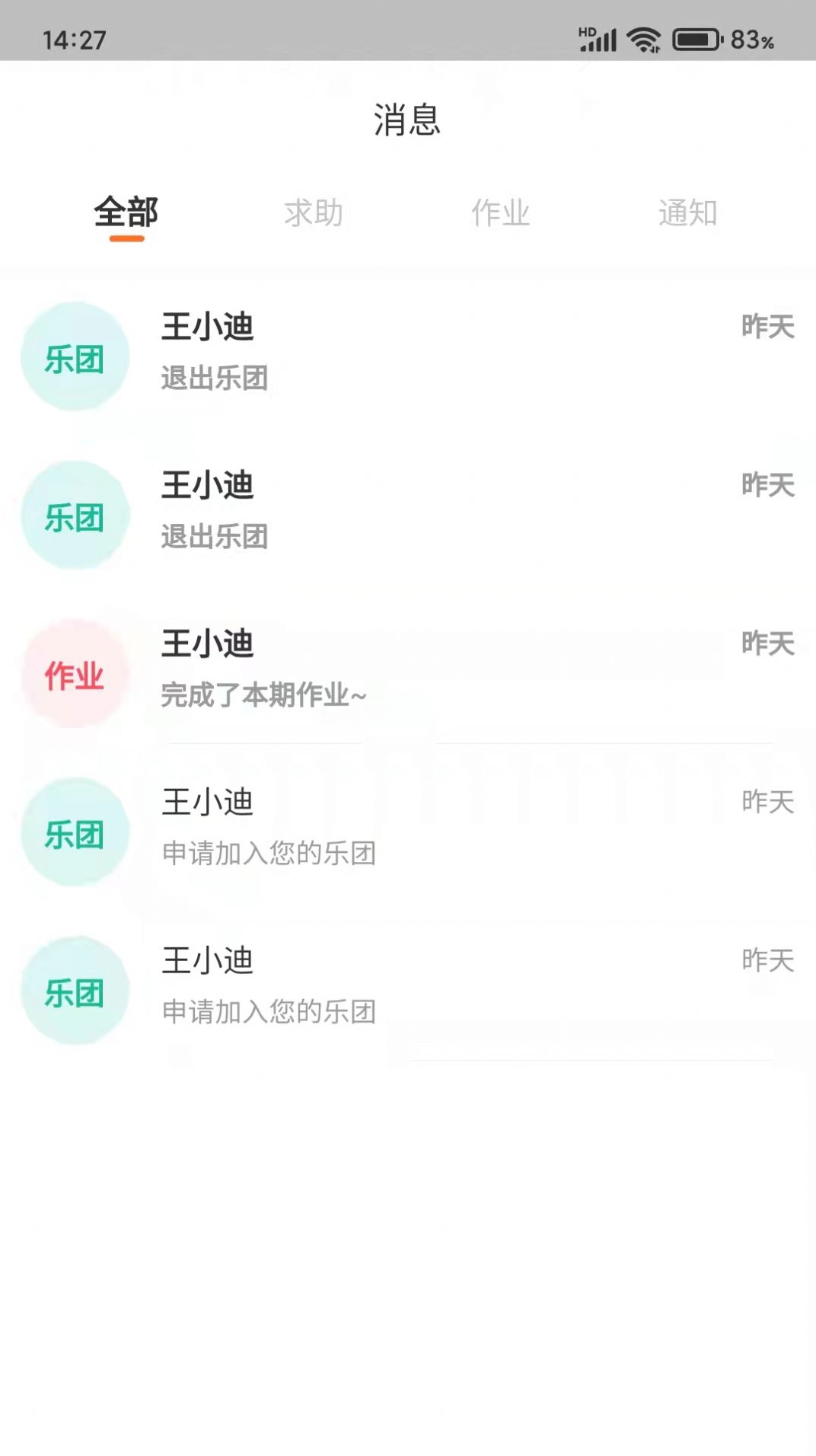Stay on the 全部 tab by tapping it
The height and width of the screenshot is (1456, 816).
pos(126,214)
